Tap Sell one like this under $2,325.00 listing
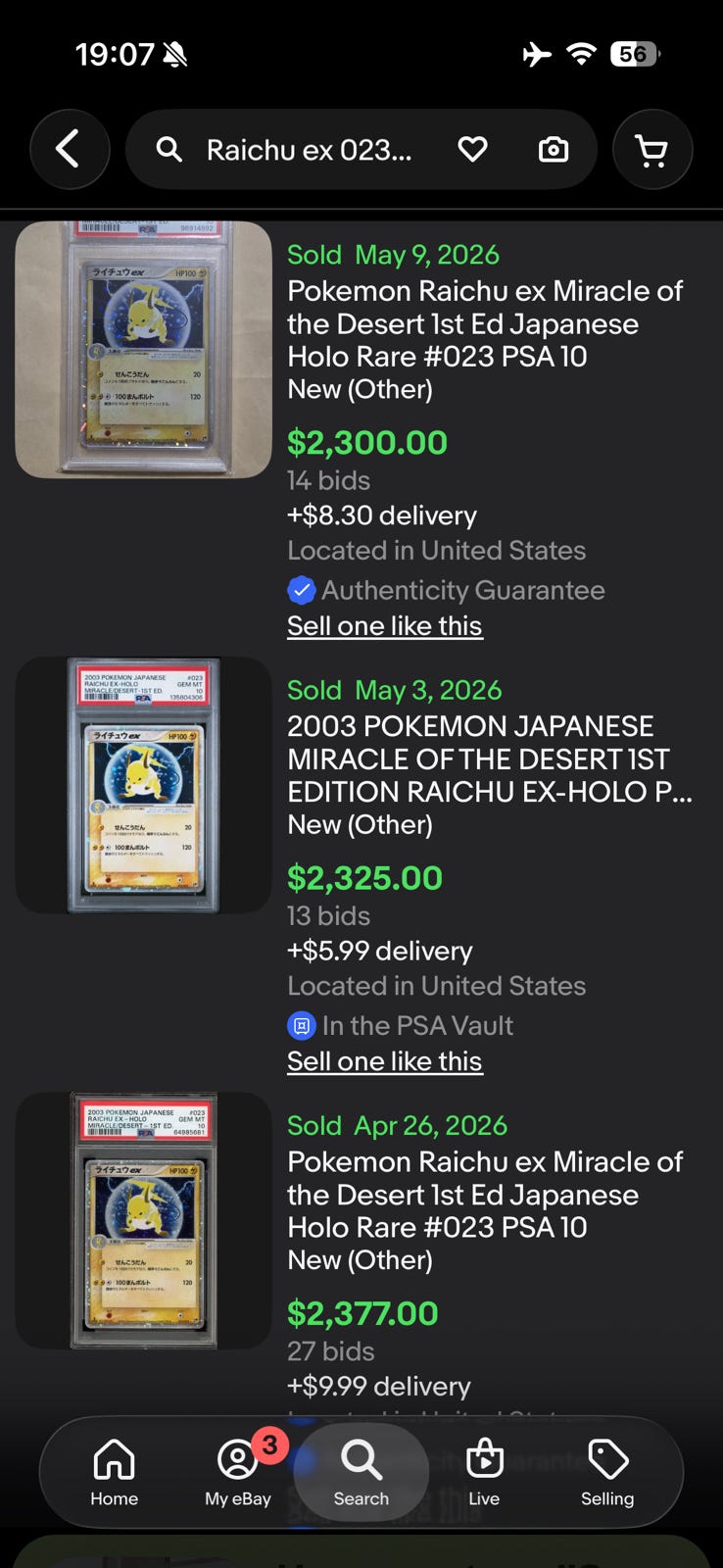This screenshot has height=1568, width=723. [384, 1060]
